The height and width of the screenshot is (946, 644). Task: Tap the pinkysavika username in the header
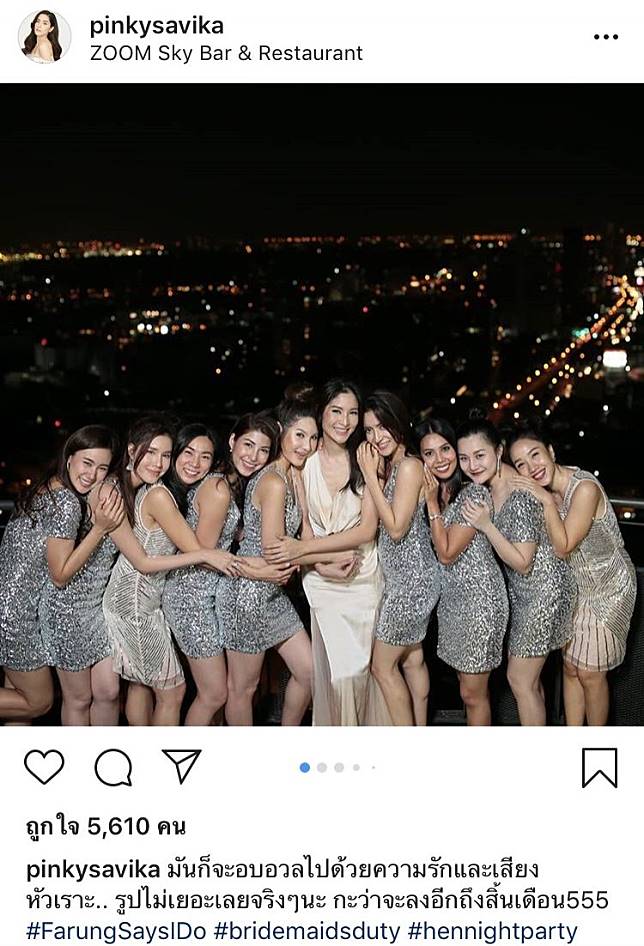[x=156, y=25]
